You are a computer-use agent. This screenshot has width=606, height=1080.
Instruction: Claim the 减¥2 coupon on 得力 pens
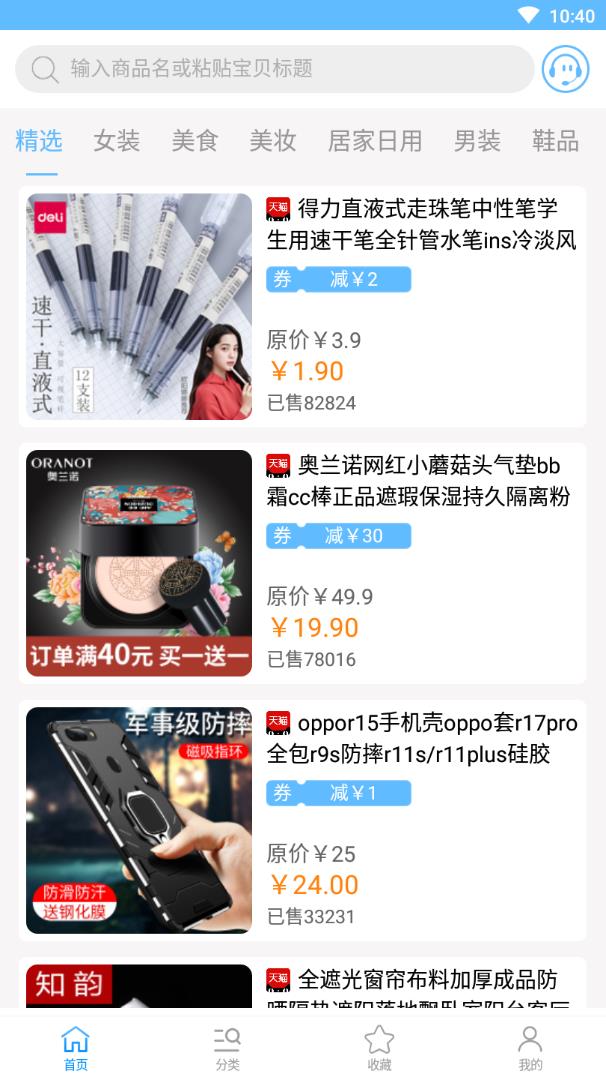pyautogui.click(x=339, y=279)
